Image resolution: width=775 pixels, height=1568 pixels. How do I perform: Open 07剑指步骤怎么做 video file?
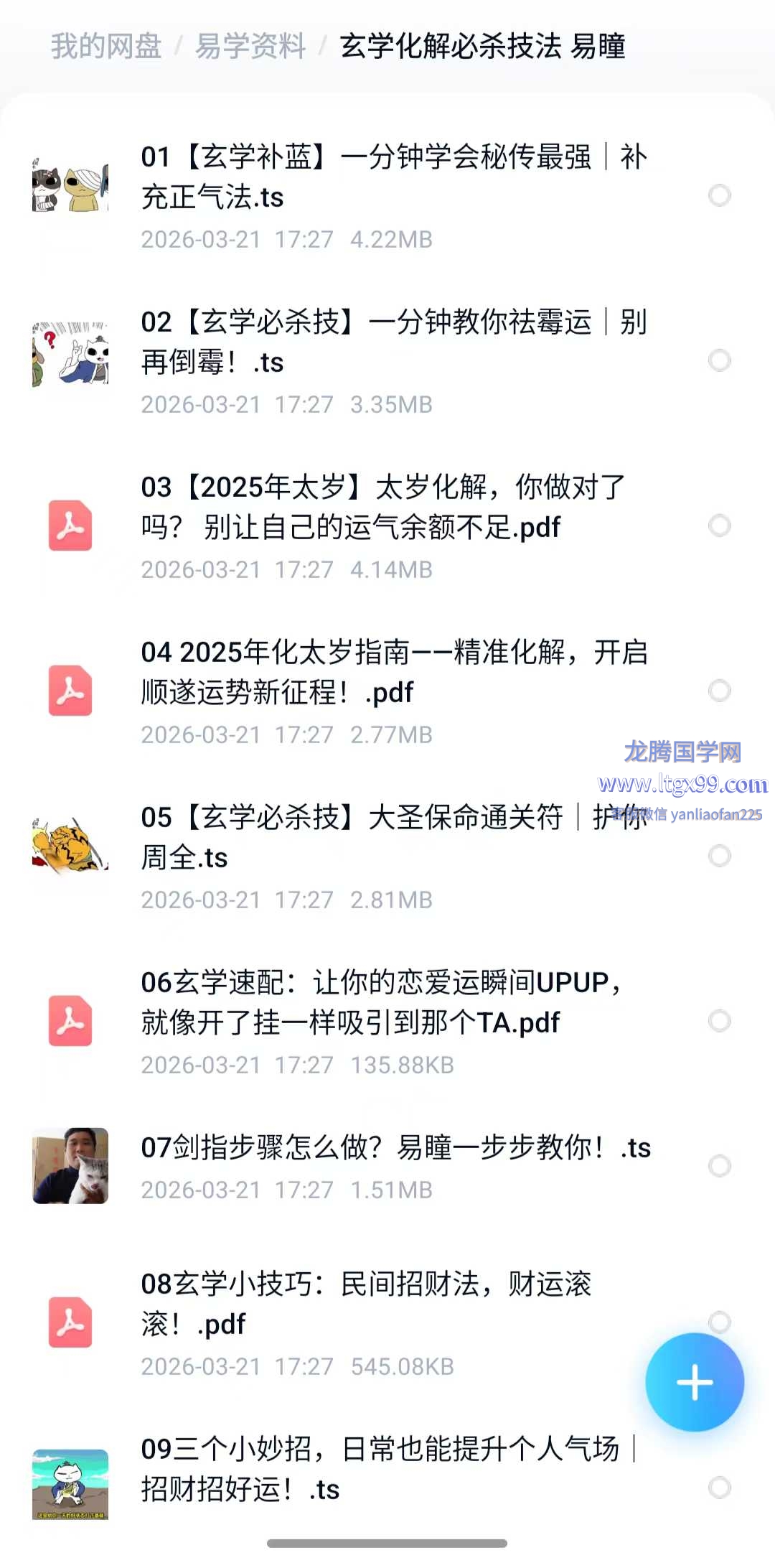395,1147
